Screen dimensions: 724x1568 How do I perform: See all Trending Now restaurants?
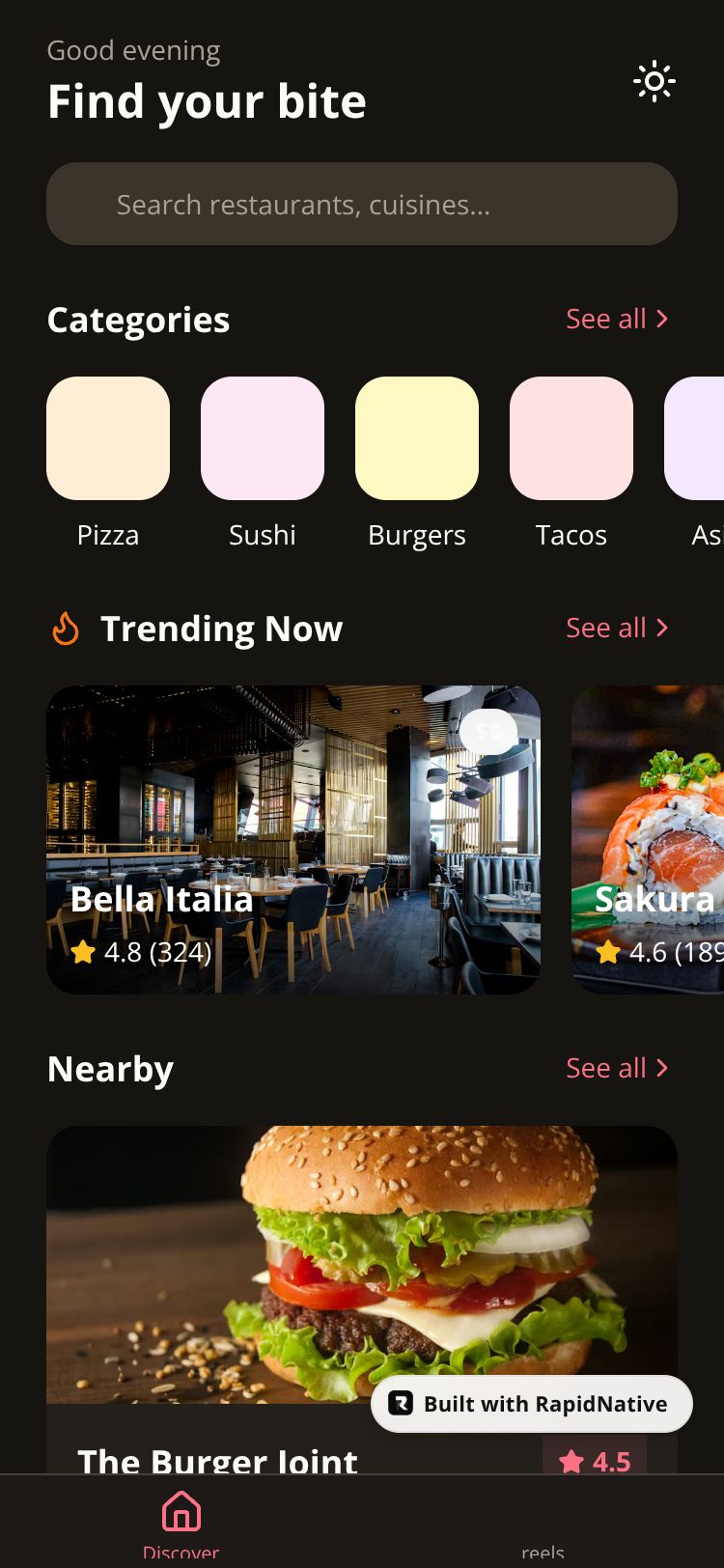(616, 628)
